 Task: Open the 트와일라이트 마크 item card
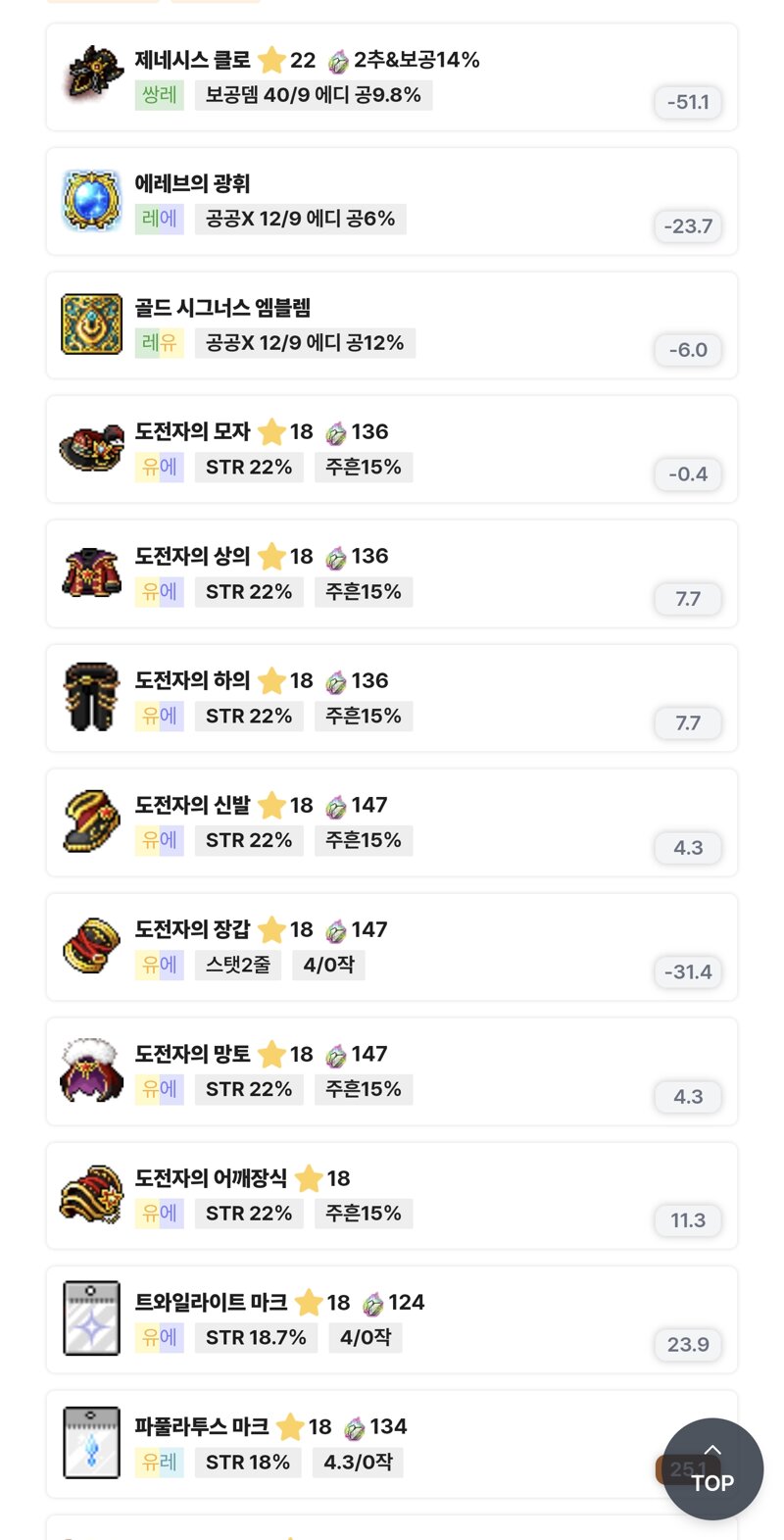(392, 1319)
